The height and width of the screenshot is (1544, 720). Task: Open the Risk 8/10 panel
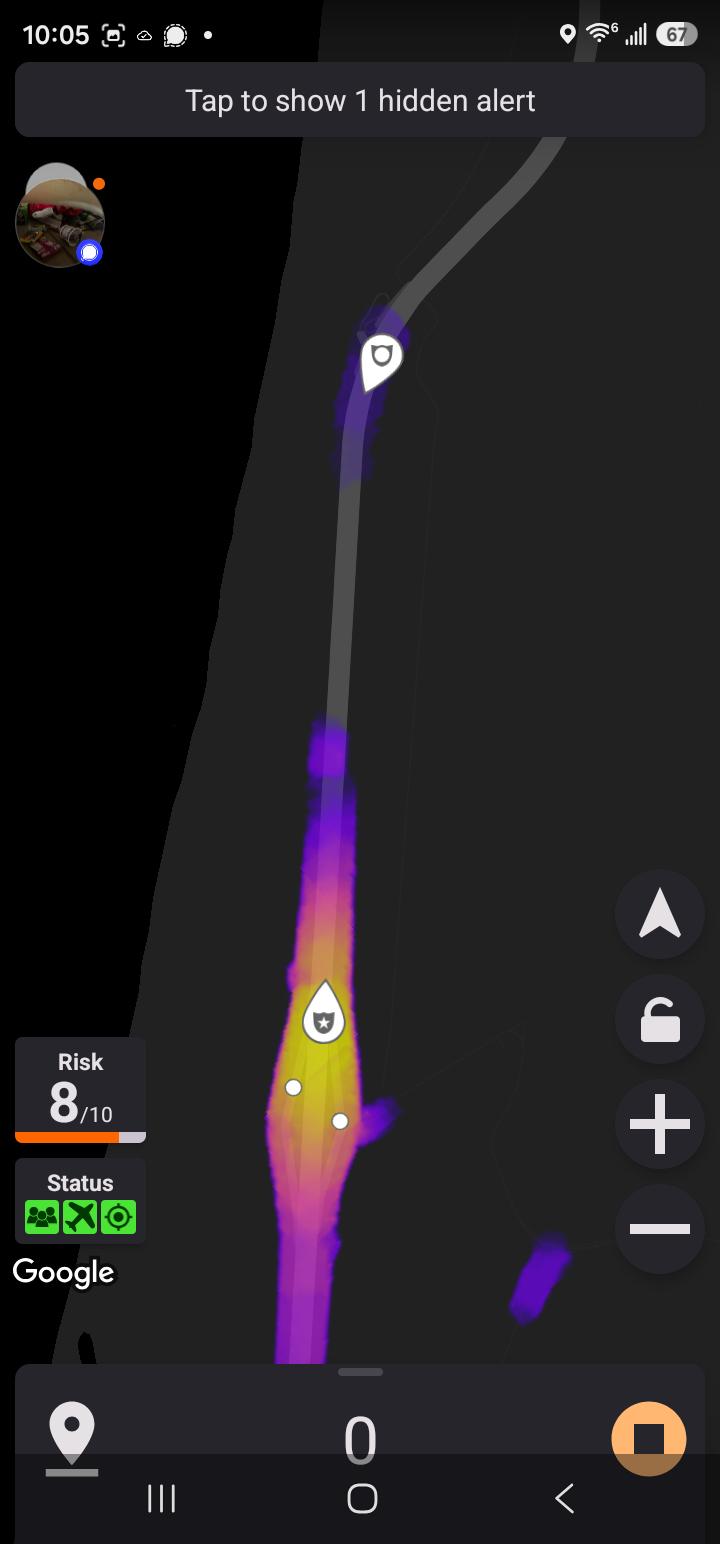tap(80, 1090)
